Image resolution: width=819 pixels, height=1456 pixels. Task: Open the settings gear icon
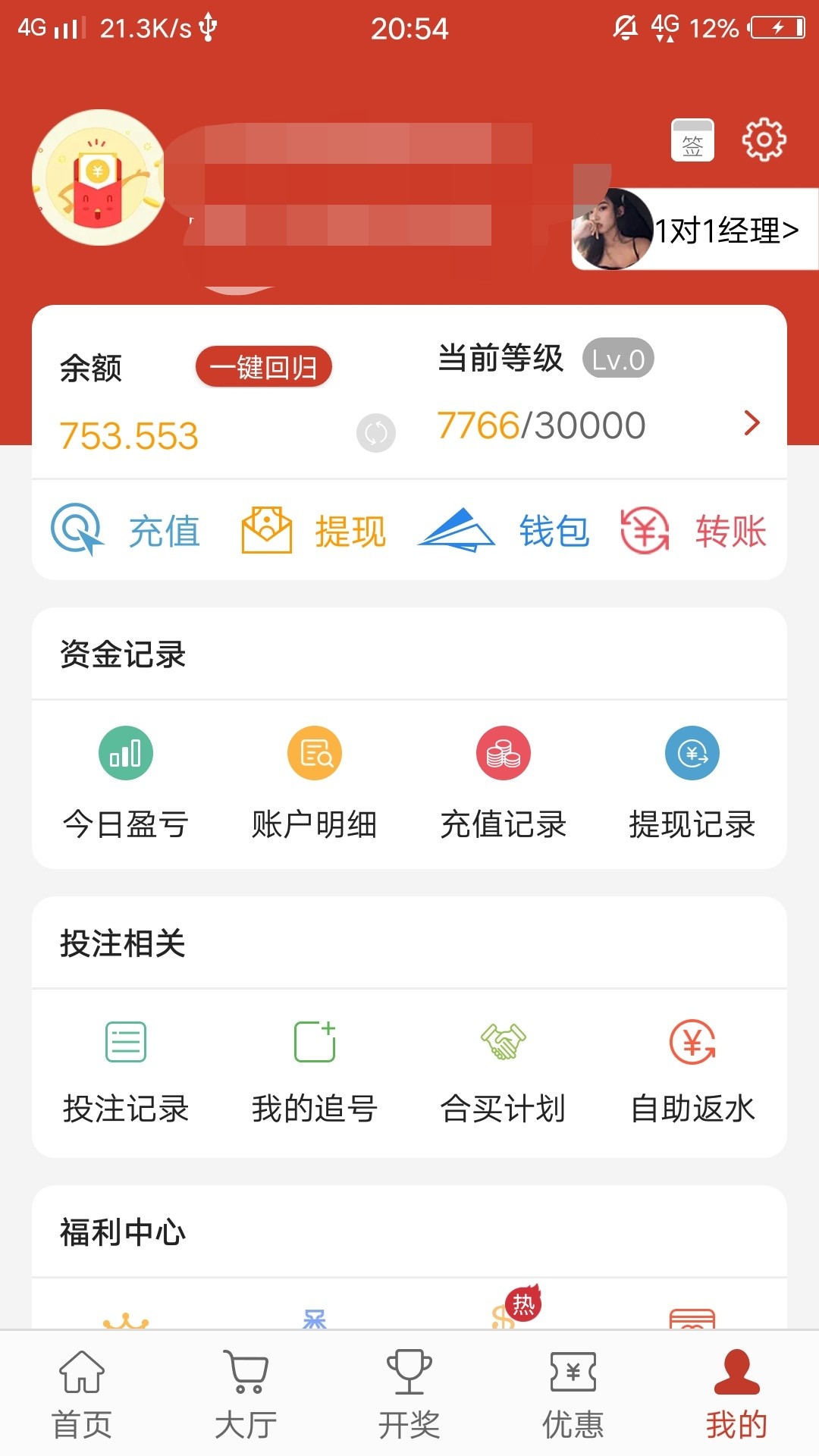point(763,140)
